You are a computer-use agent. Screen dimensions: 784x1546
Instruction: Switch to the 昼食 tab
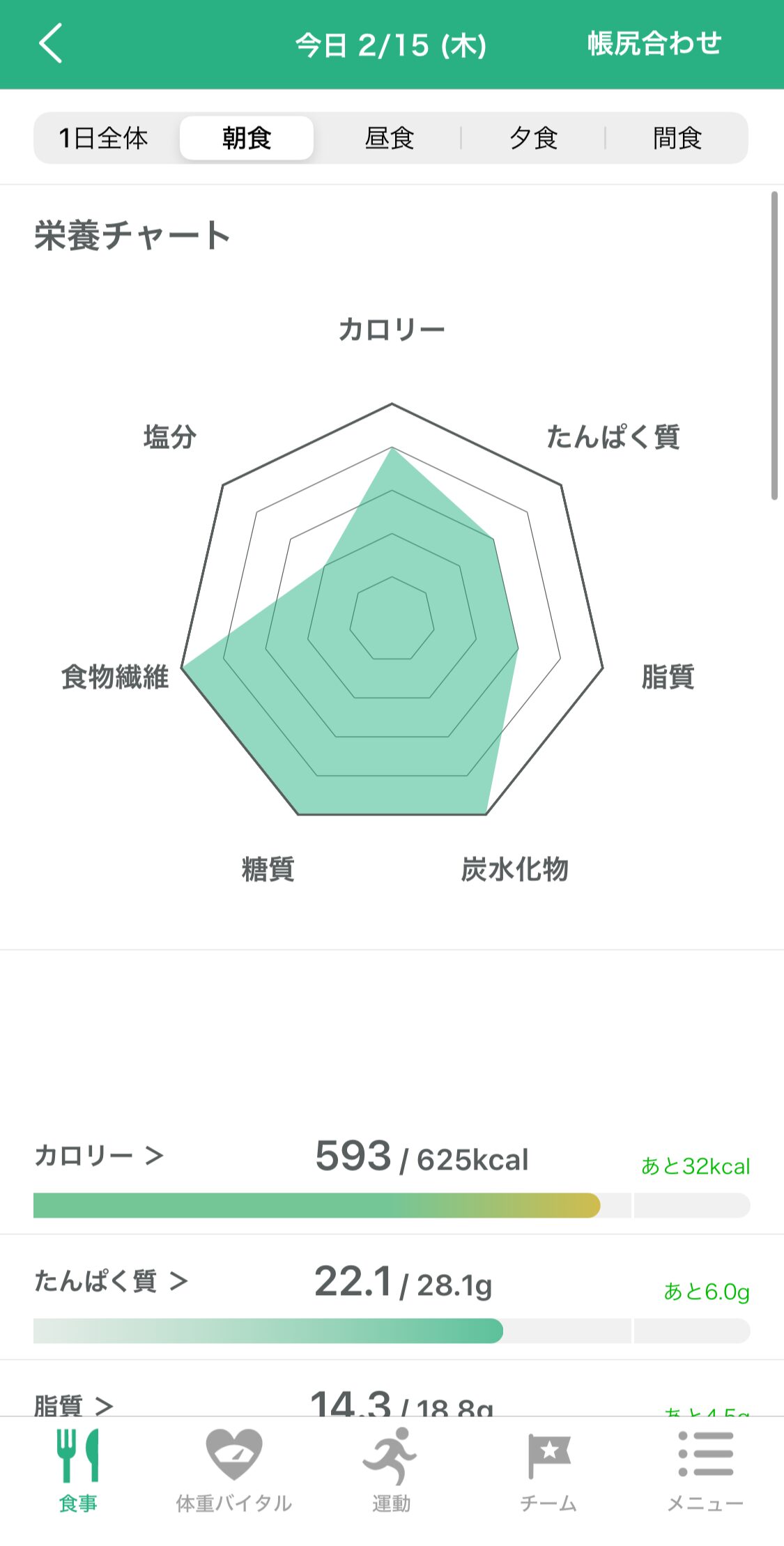390,138
